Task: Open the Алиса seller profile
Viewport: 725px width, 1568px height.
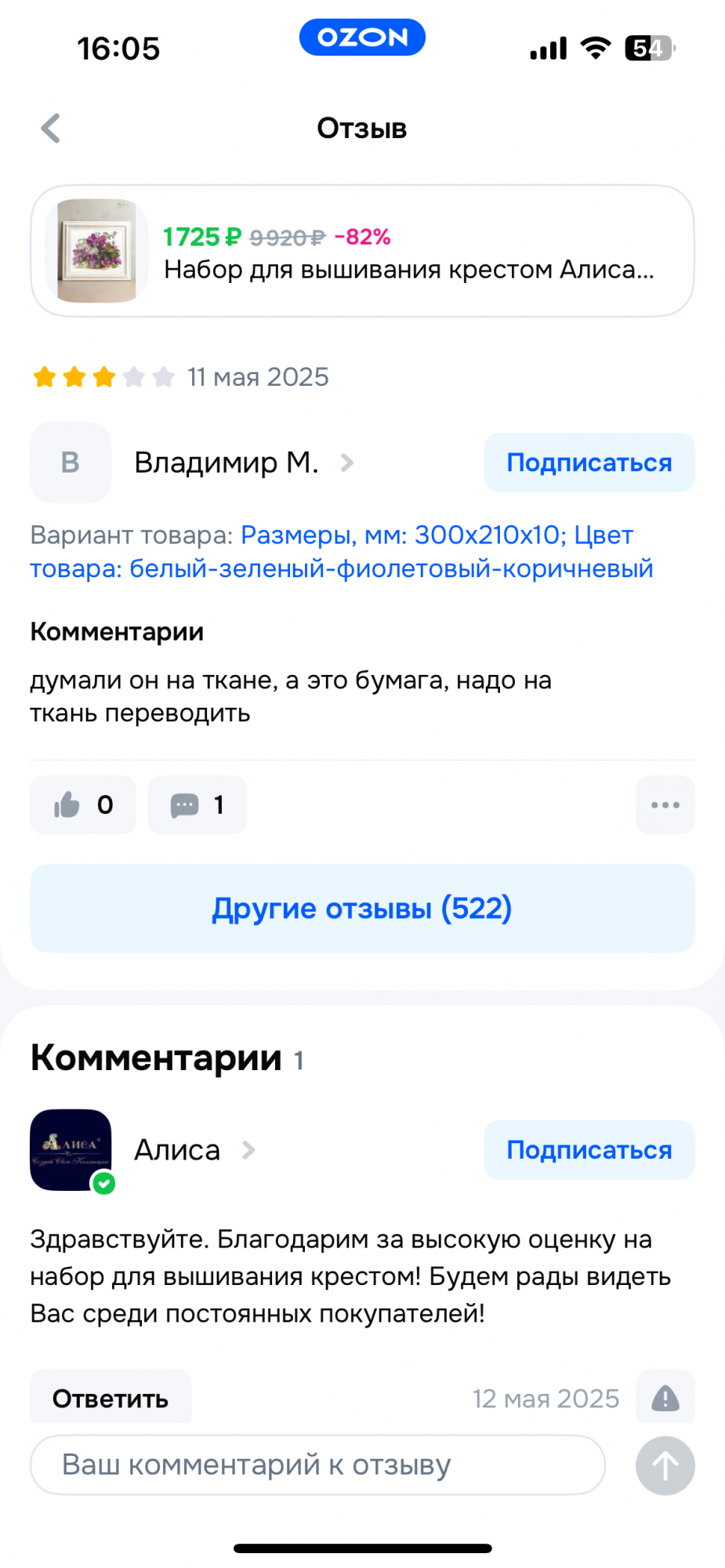Action: tap(178, 1150)
